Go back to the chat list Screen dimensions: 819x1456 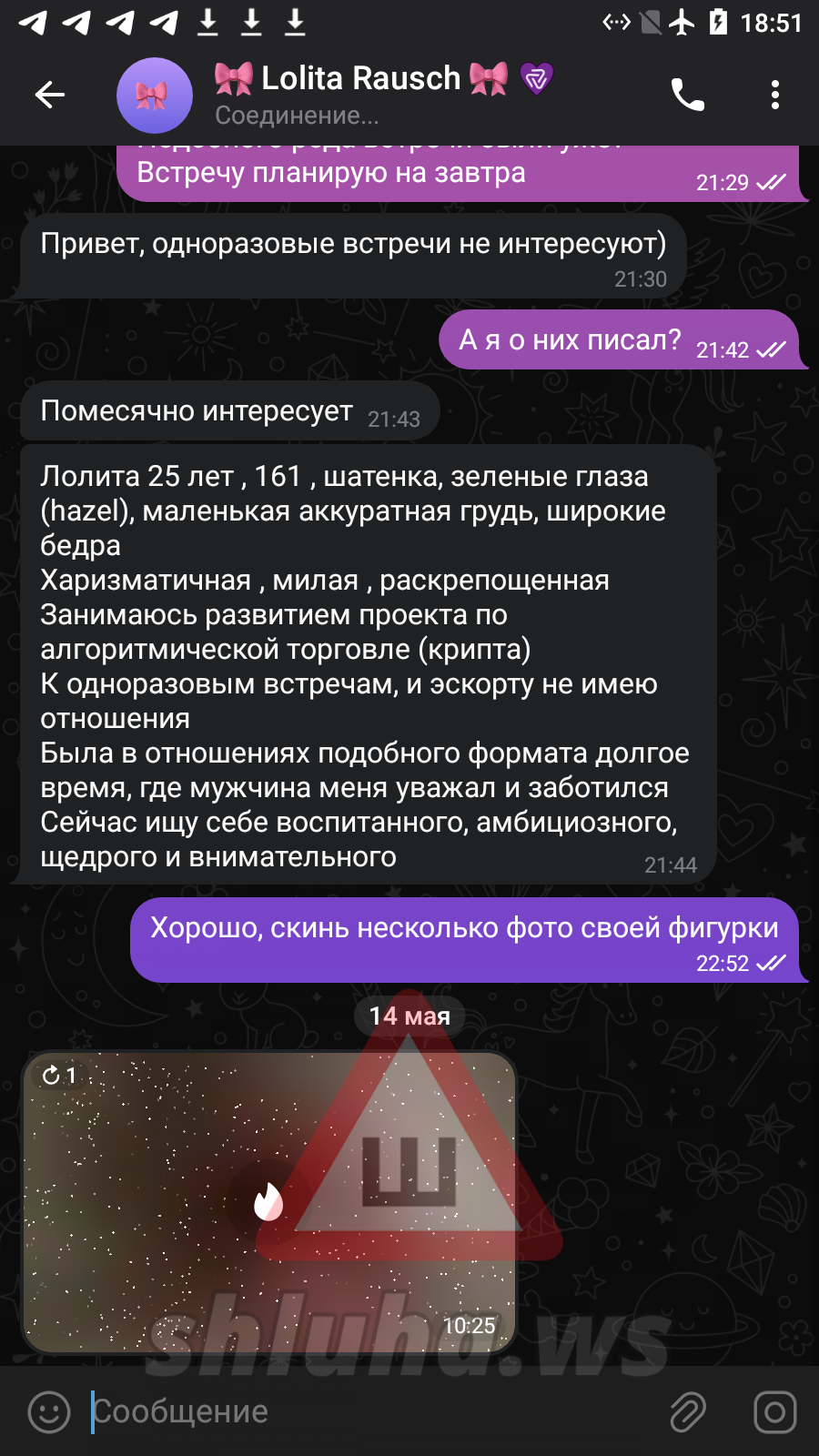tap(50, 95)
